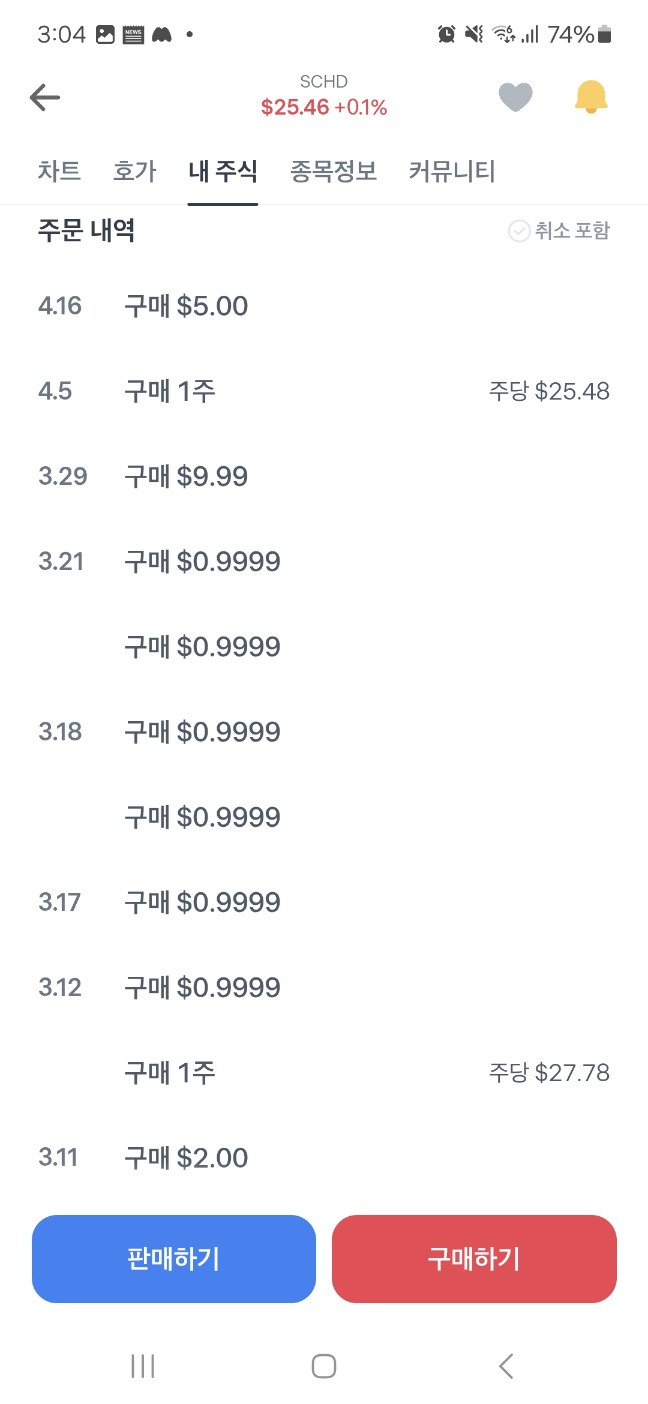
Task: Go back using the top-left arrow
Action: (x=45, y=97)
